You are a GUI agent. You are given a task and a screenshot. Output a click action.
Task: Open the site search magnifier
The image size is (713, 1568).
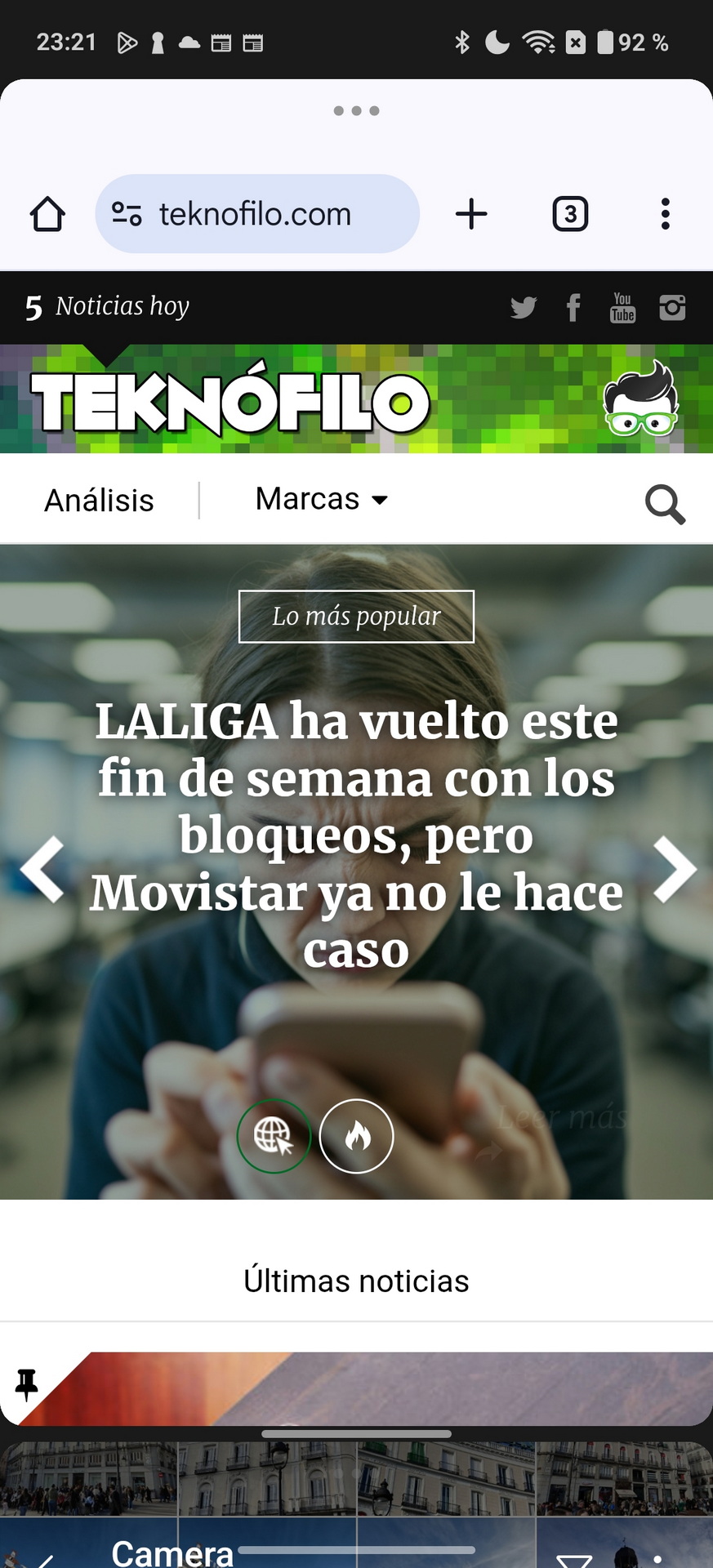tap(665, 504)
